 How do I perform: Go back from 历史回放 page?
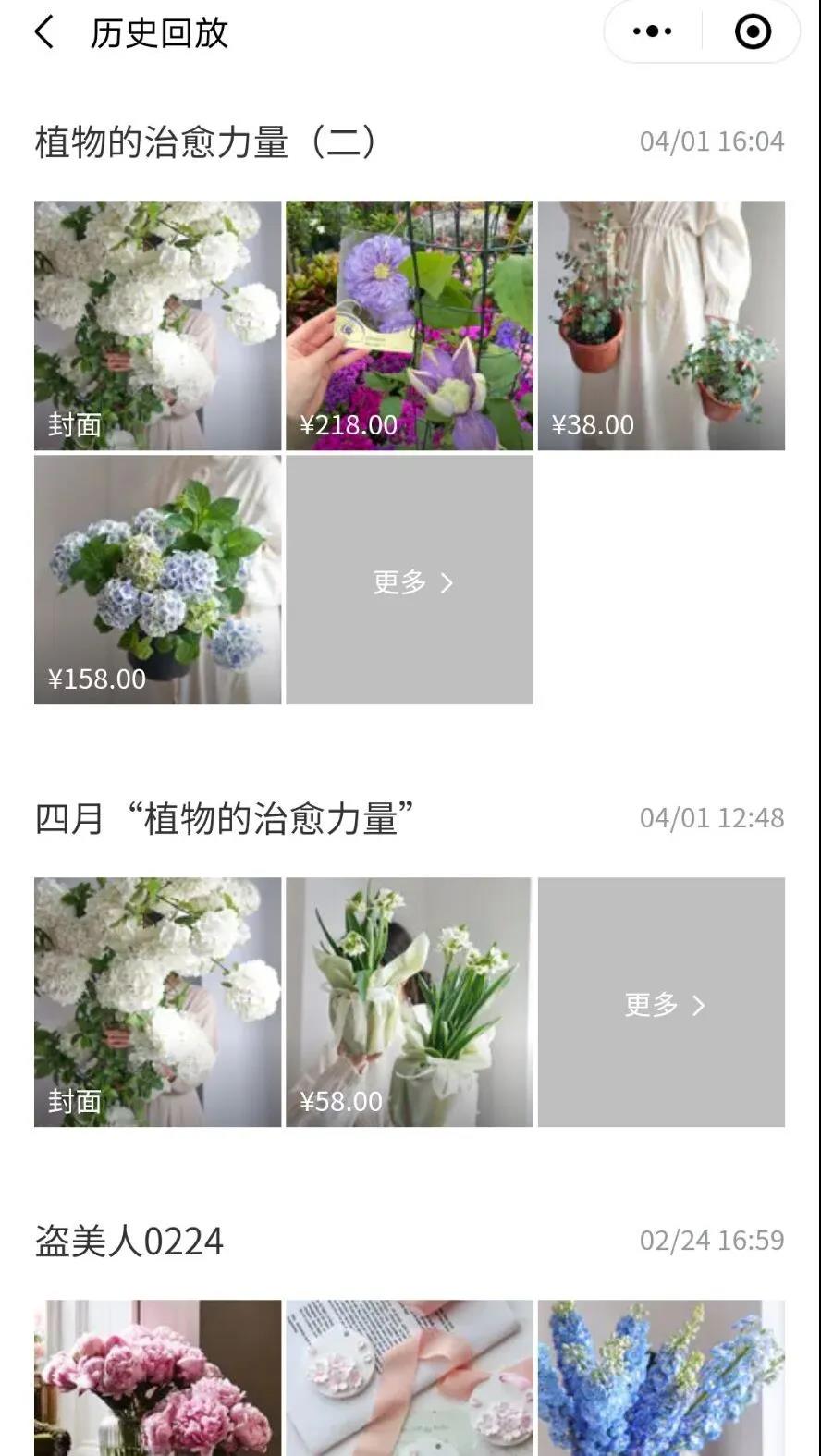pos(43,32)
